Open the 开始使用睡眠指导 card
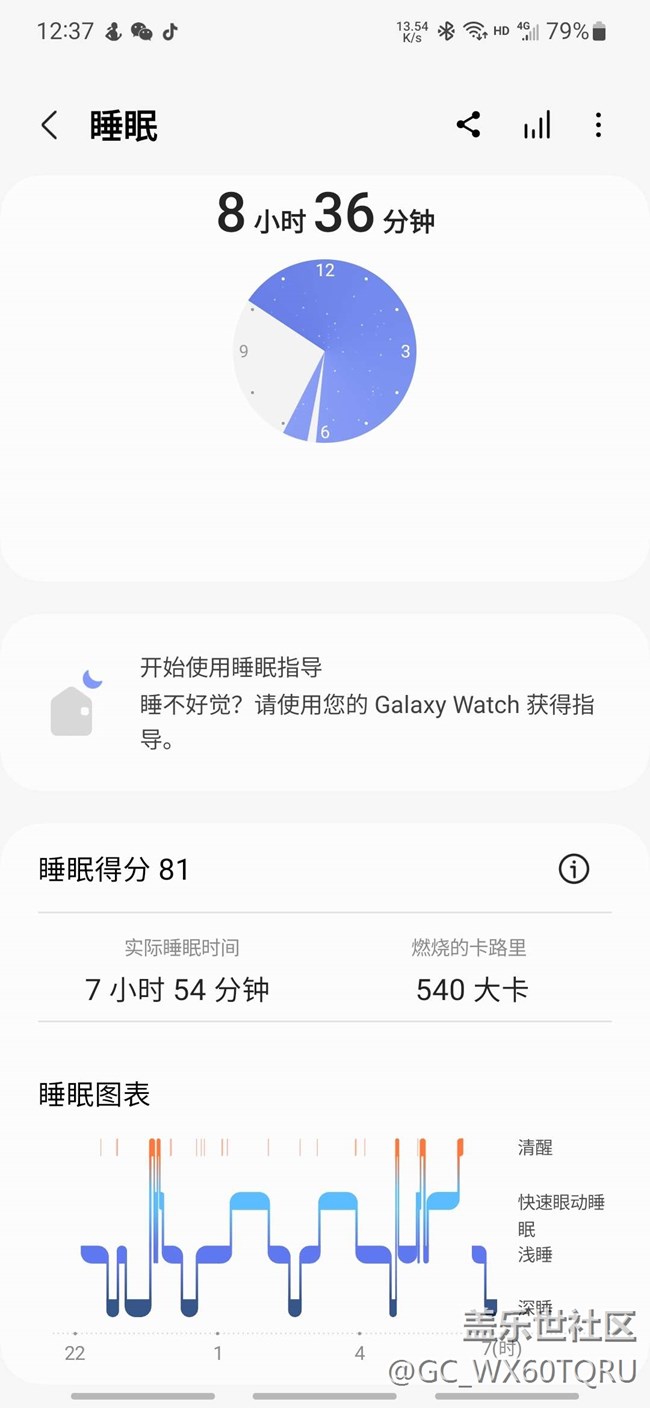Image resolution: width=650 pixels, height=1408 pixels. [324, 703]
